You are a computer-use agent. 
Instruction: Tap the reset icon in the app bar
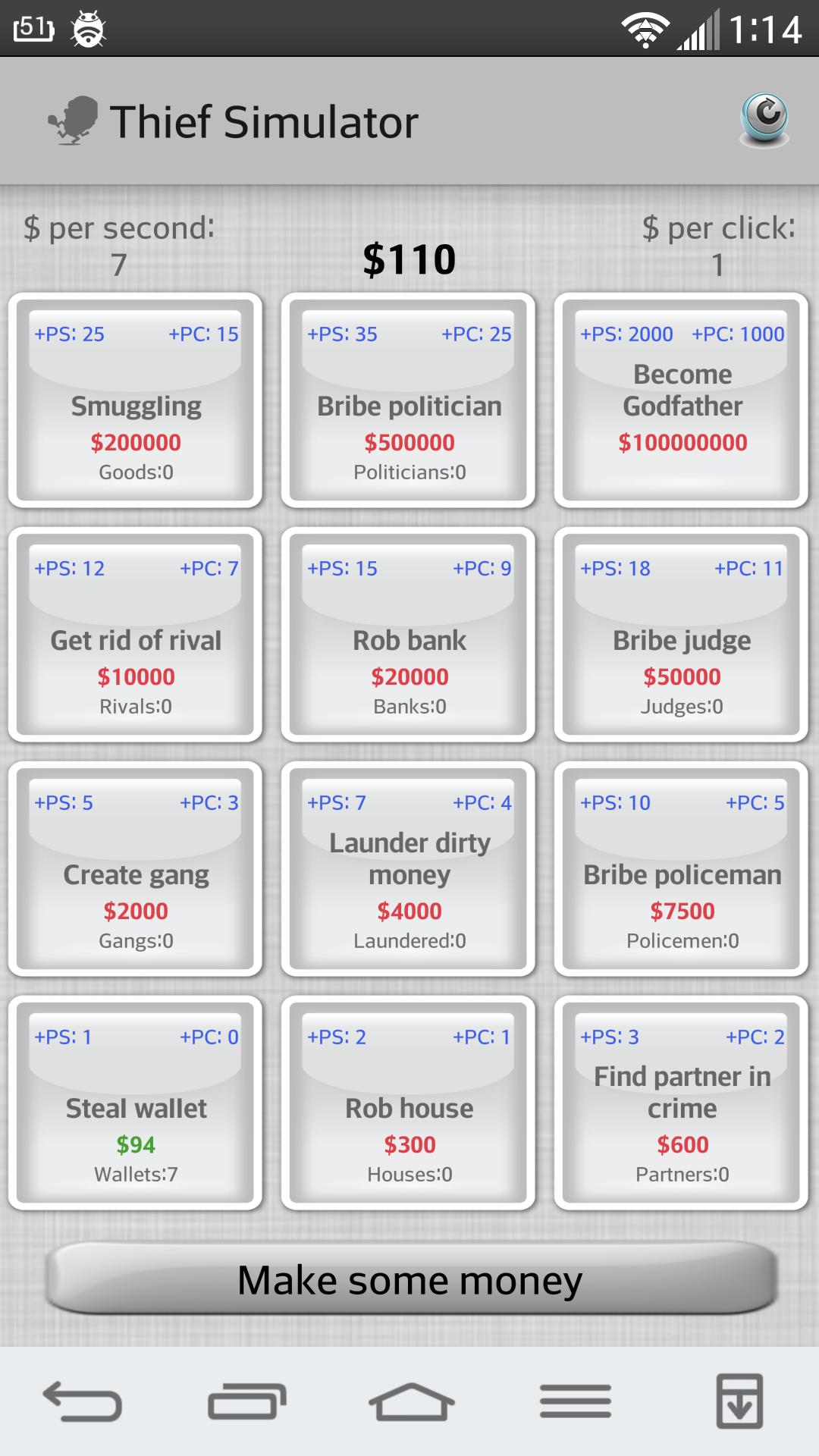tap(764, 119)
